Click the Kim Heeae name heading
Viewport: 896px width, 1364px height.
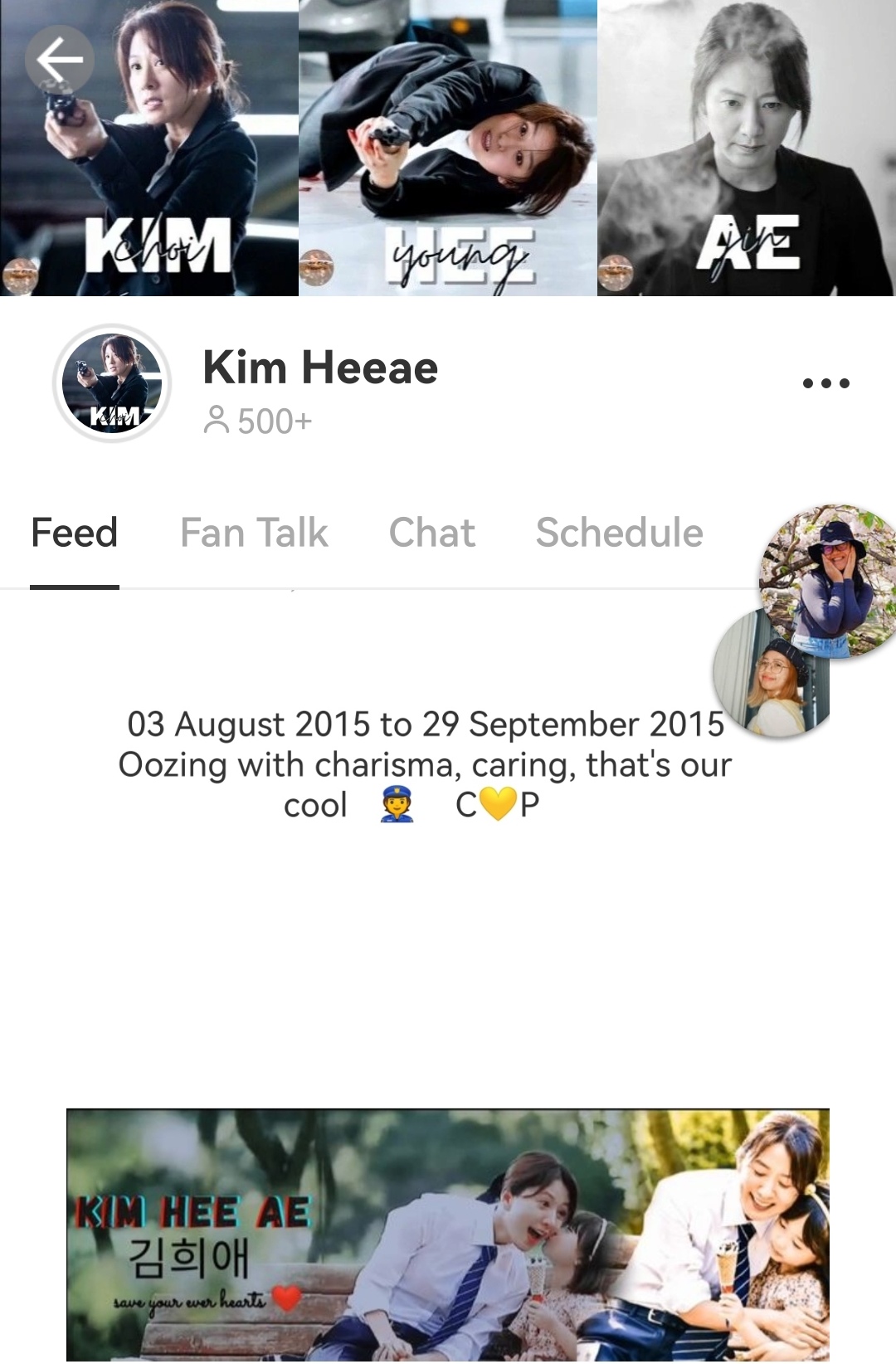click(320, 367)
